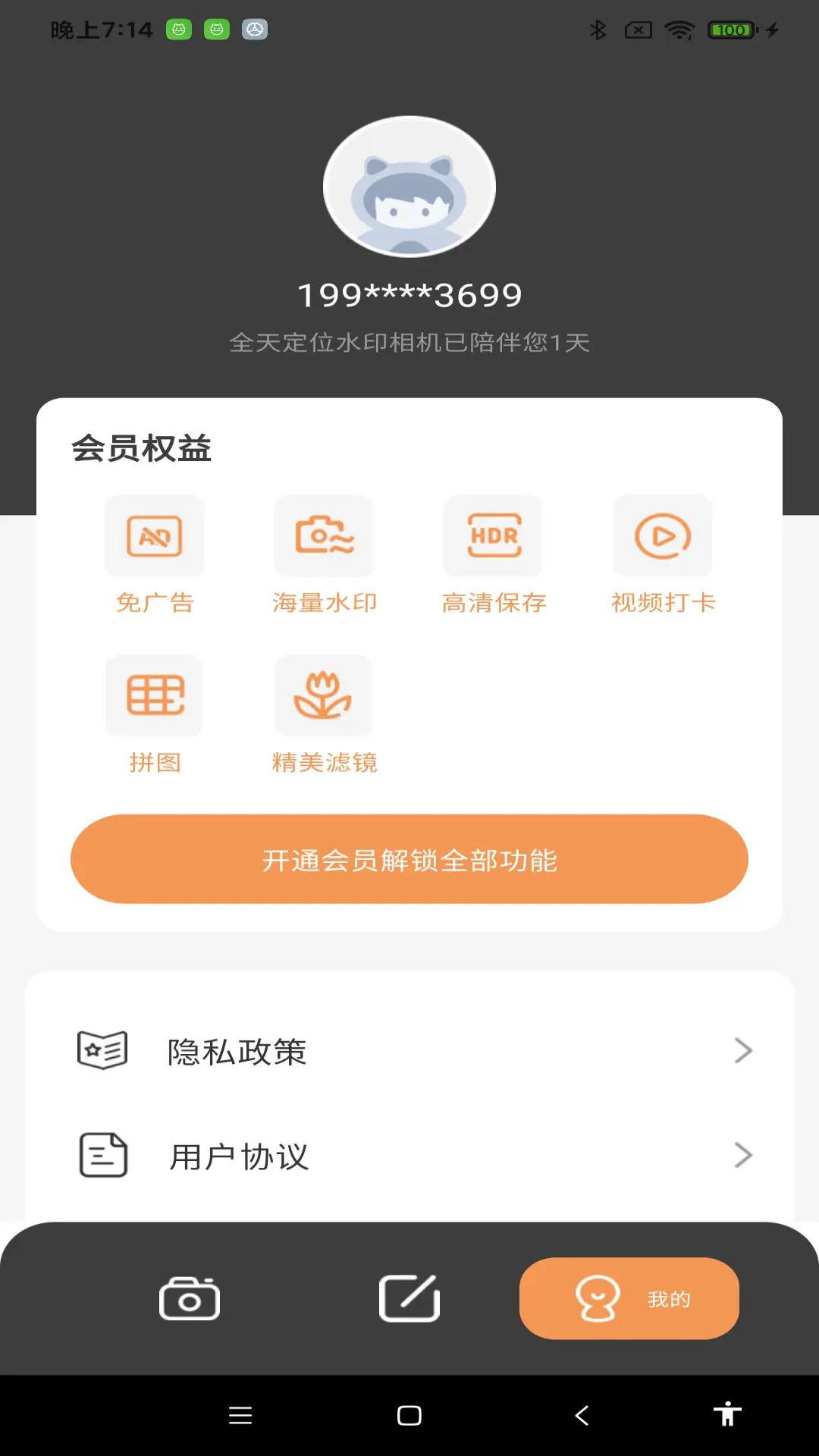Image resolution: width=819 pixels, height=1456 pixels.
Task: Open the 隐私政策 privacy policy link
Action: [x=237, y=1050]
